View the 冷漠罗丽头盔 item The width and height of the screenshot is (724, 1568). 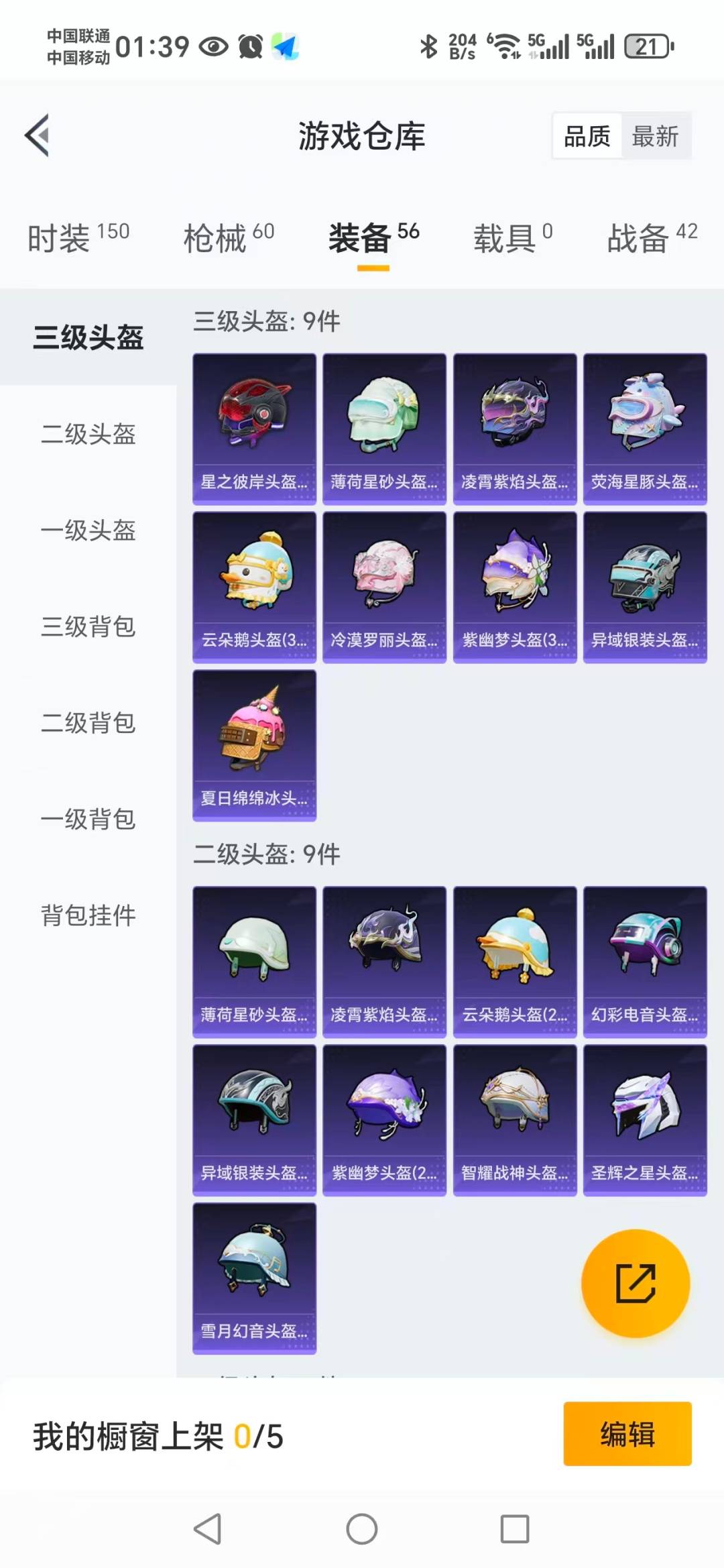384,587
